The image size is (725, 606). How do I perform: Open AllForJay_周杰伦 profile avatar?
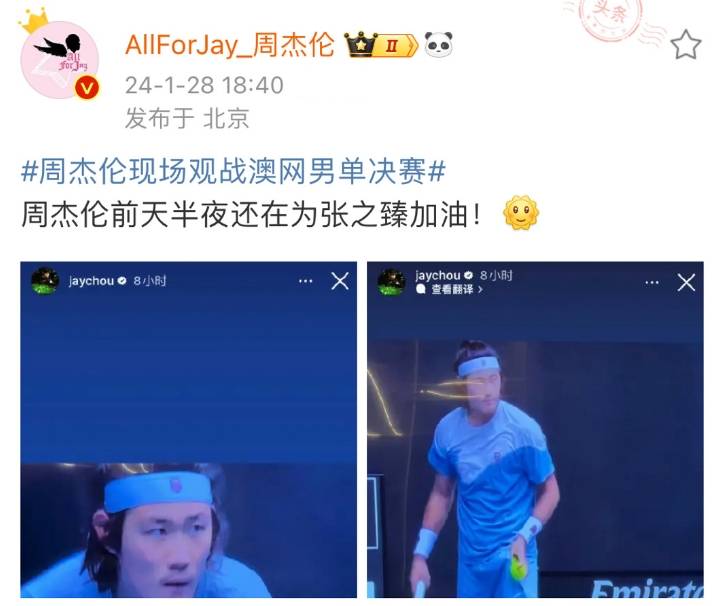pos(60,60)
